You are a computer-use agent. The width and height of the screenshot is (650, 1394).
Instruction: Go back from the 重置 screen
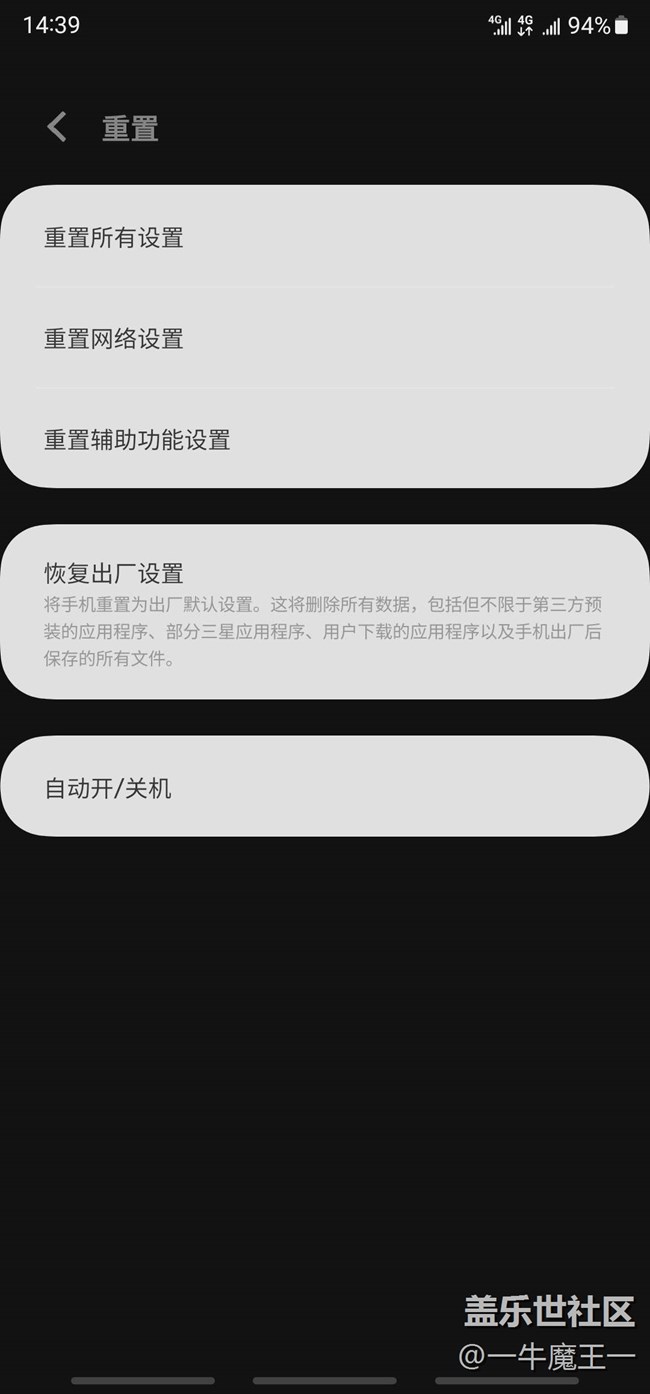[x=57, y=127]
